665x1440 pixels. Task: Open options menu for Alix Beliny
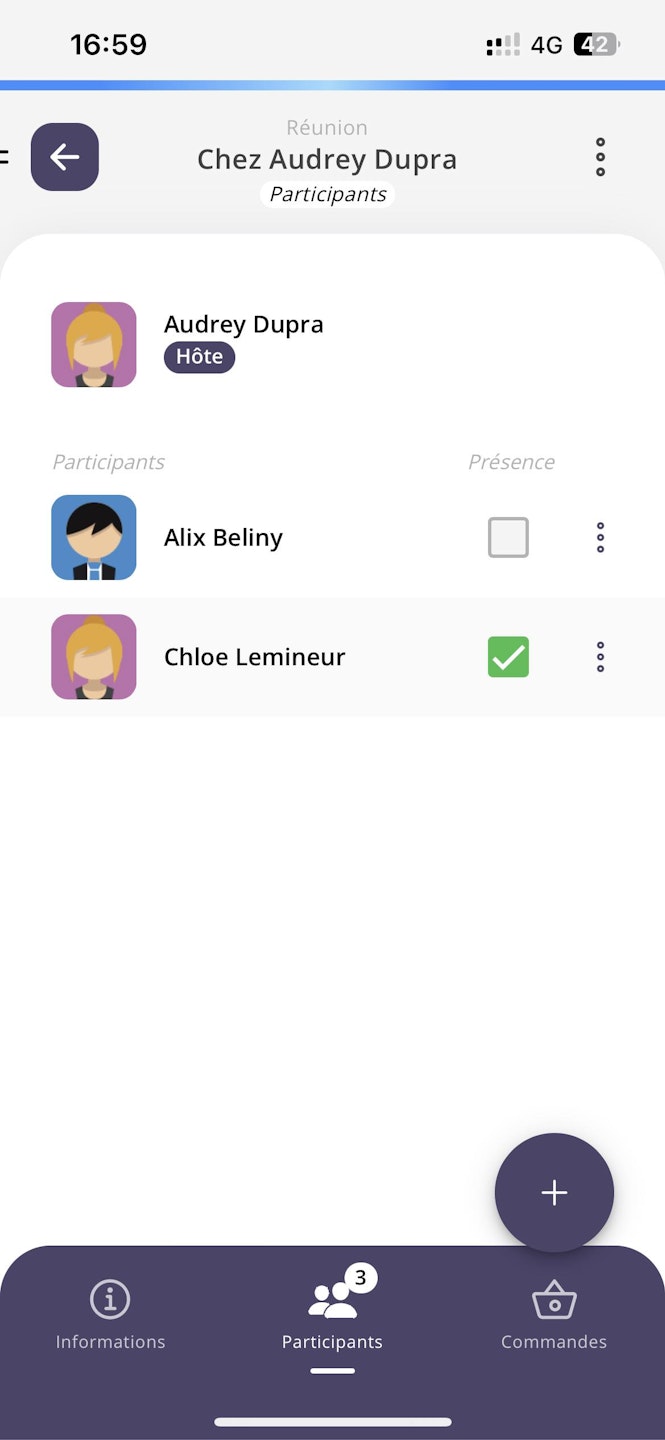tap(600, 538)
